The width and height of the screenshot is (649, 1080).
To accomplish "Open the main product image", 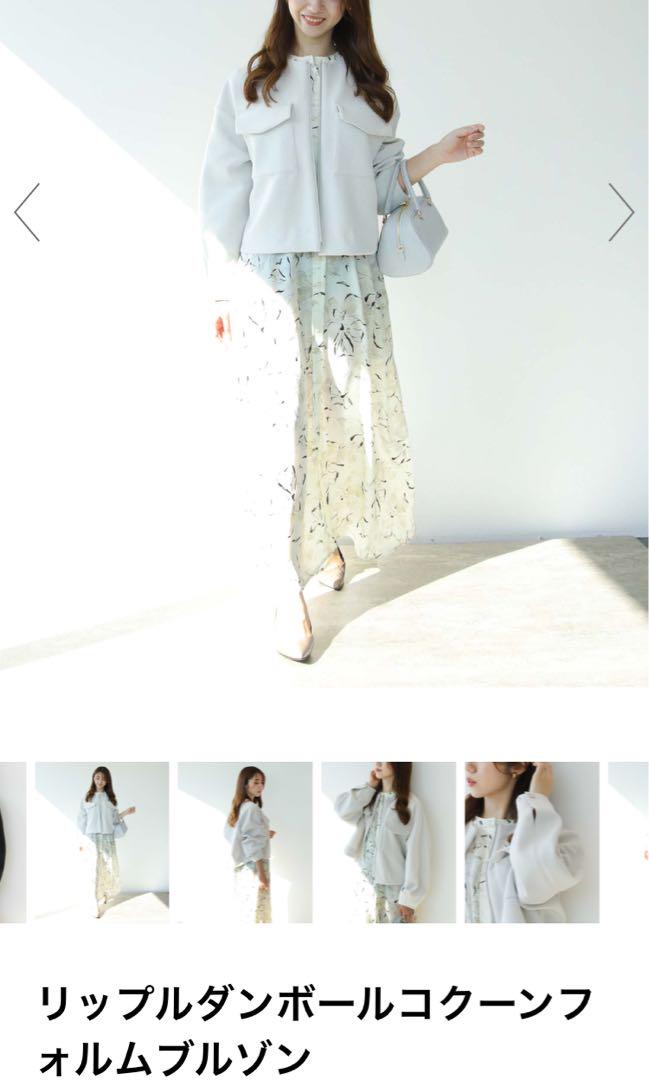I will (x=324, y=343).
